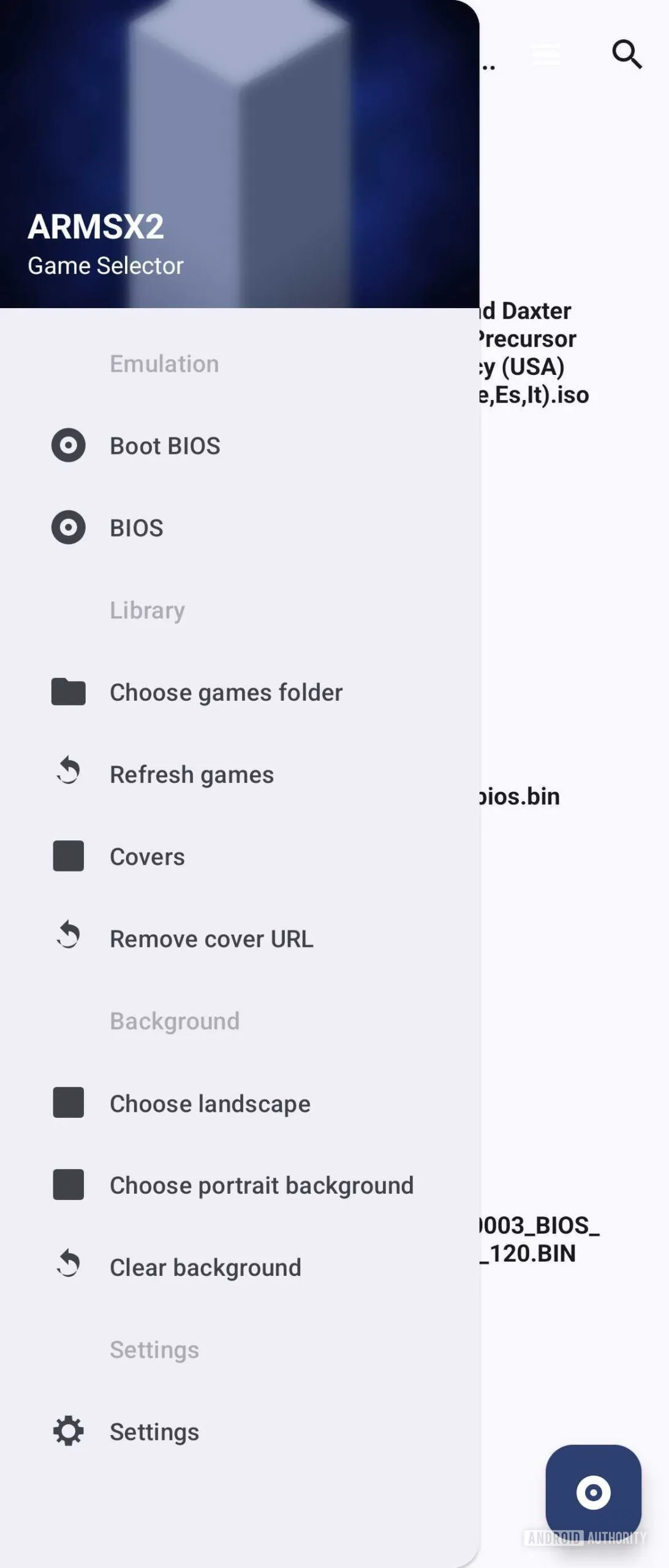The width and height of the screenshot is (669, 1568).
Task: Expand the Library section
Action: (x=148, y=610)
